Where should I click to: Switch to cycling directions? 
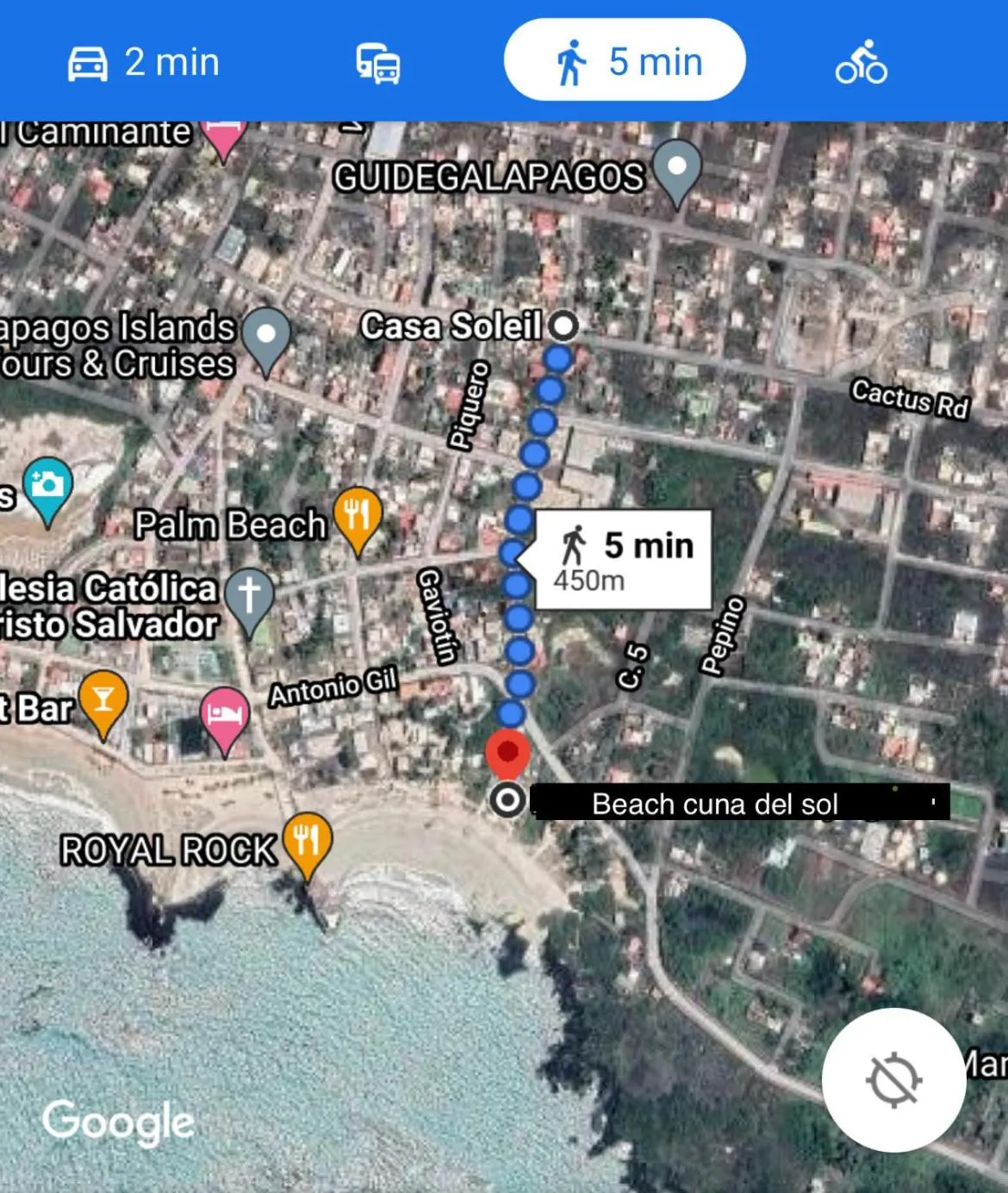click(x=861, y=63)
